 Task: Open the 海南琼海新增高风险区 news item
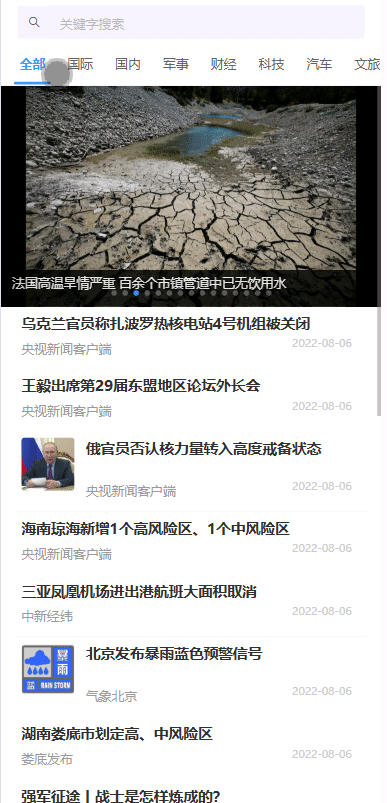(191, 541)
